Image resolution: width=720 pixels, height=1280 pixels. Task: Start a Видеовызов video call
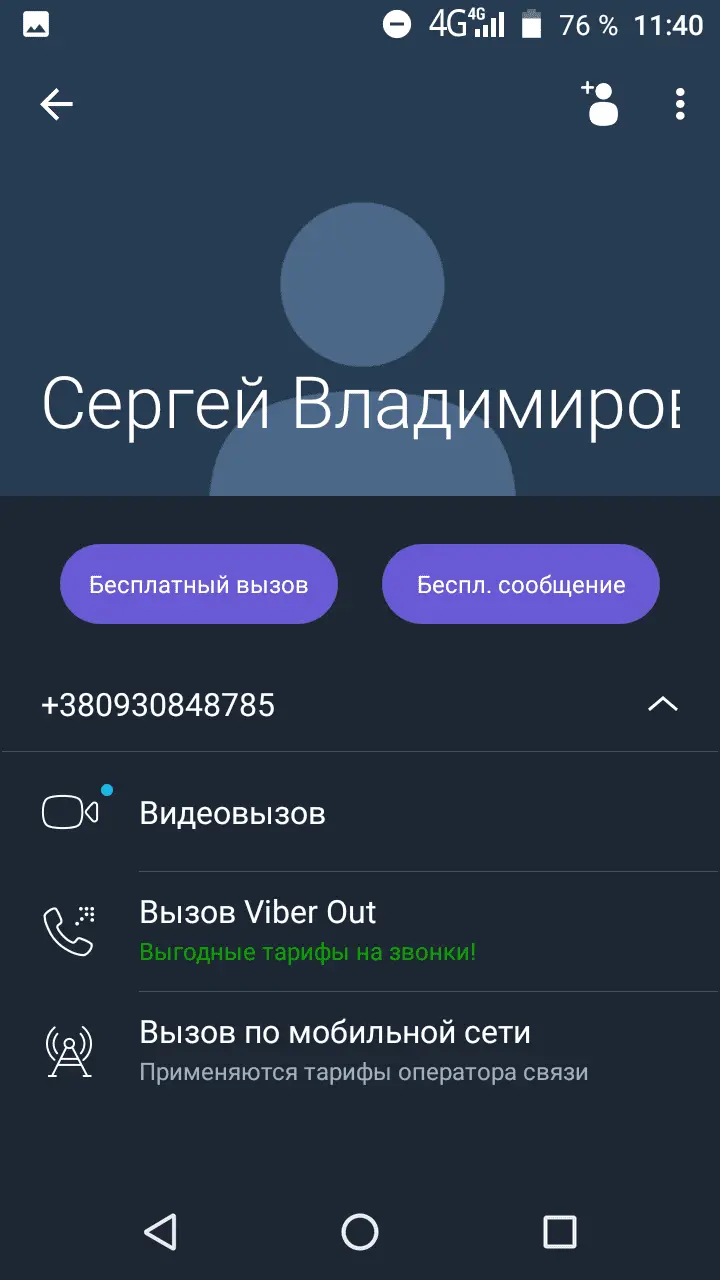point(232,813)
